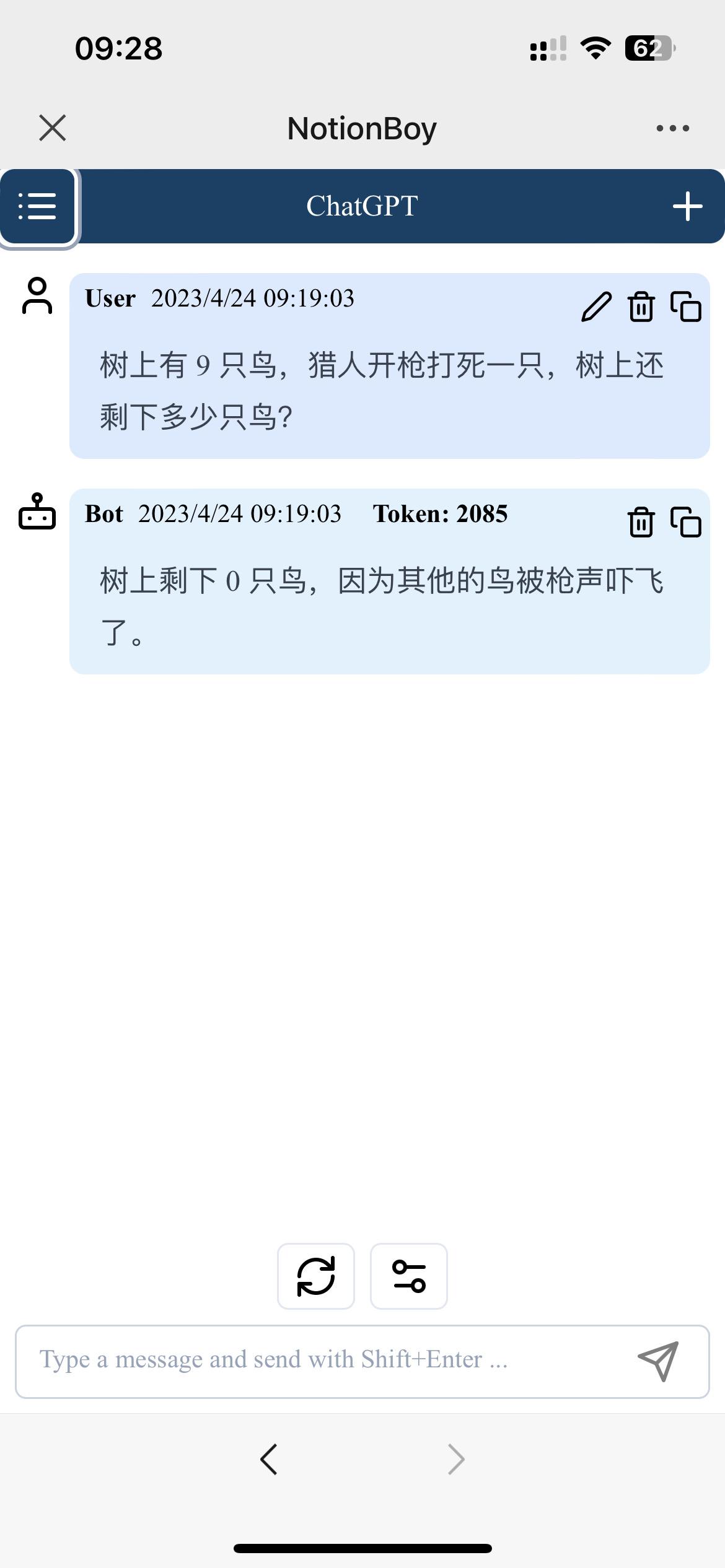Delete the Bot reply
This screenshot has width=725, height=1568.
coord(641,522)
